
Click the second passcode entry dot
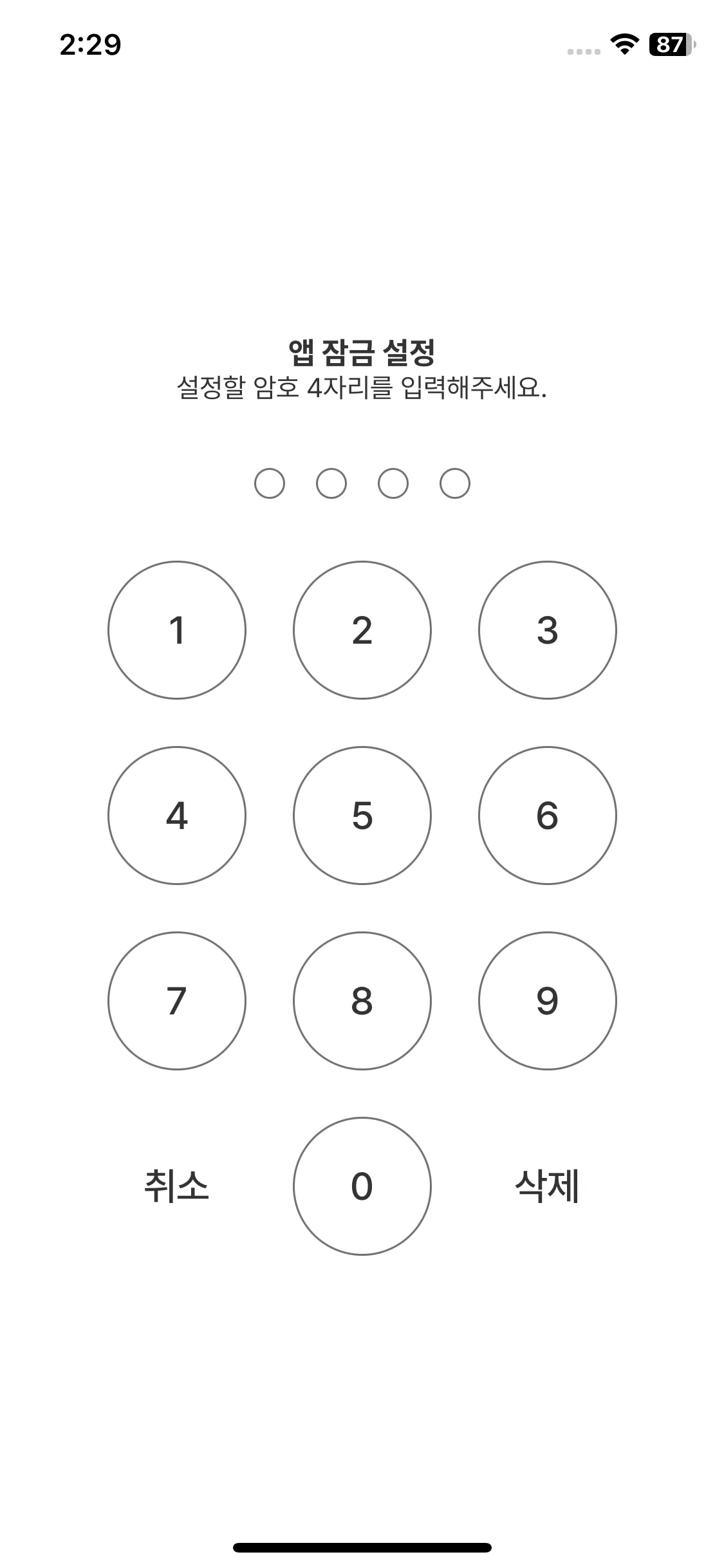tap(331, 483)
